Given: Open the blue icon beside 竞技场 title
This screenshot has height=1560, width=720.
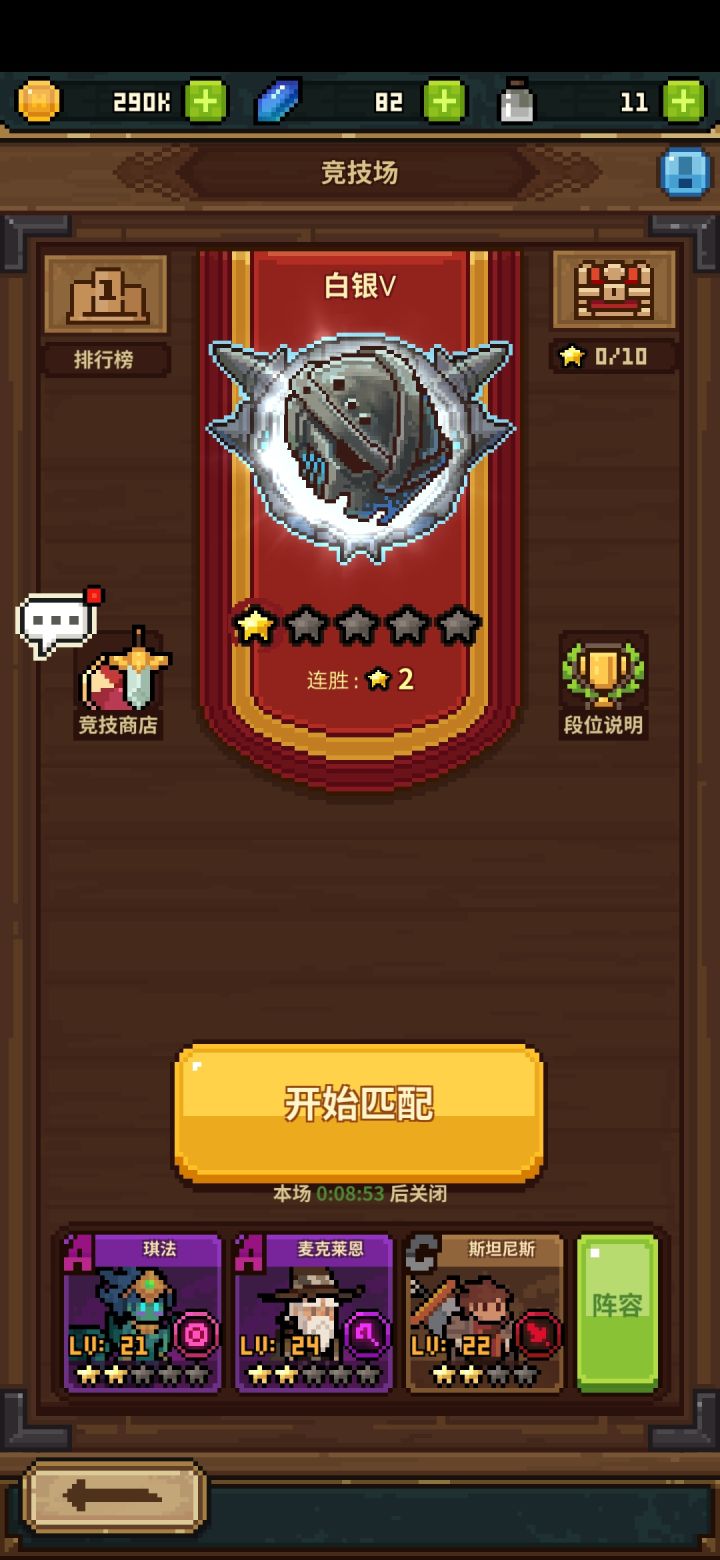Looking at the screenshot, I should pos(683,170).
